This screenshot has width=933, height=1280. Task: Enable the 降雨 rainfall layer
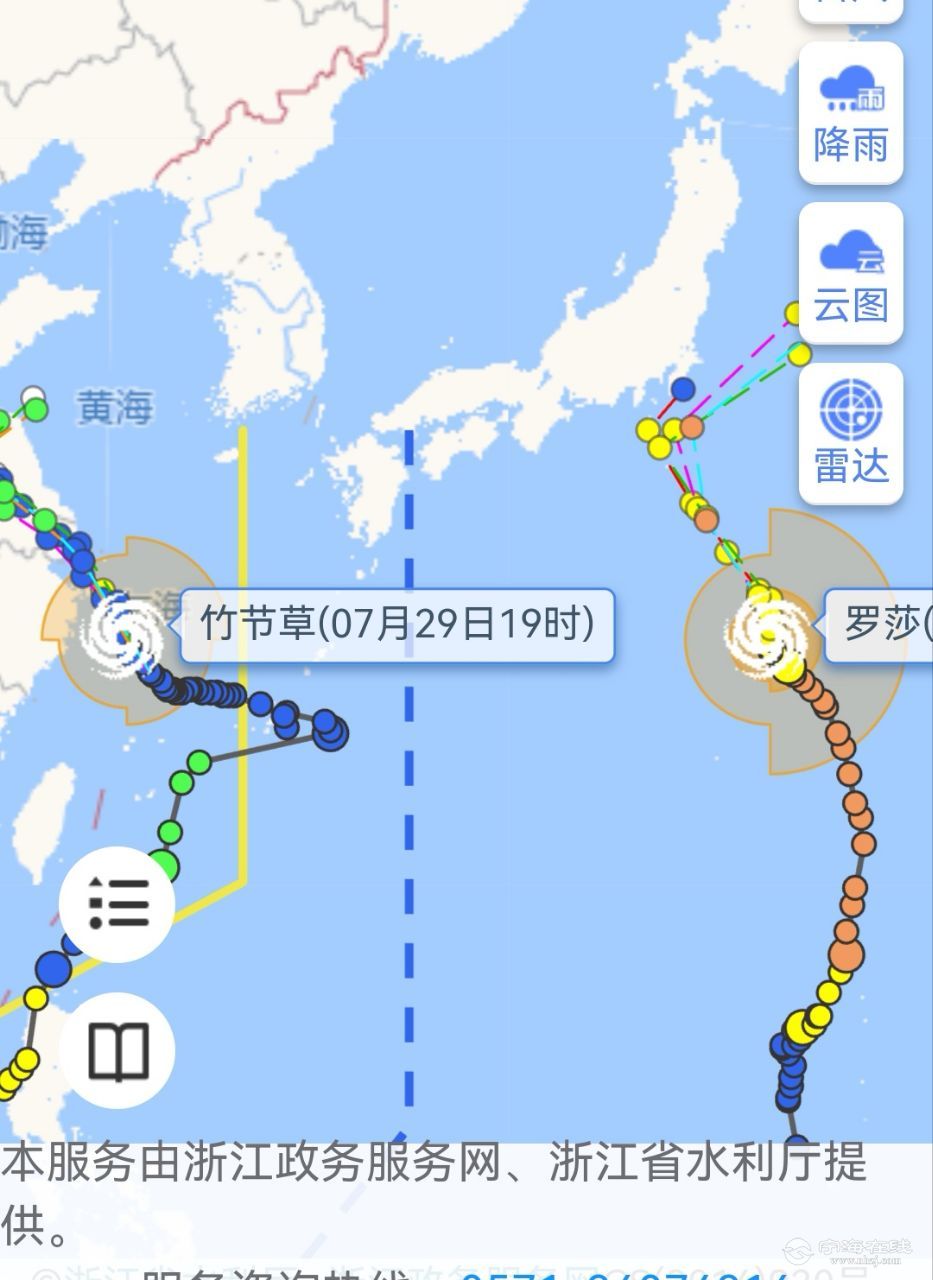(851, 114)
